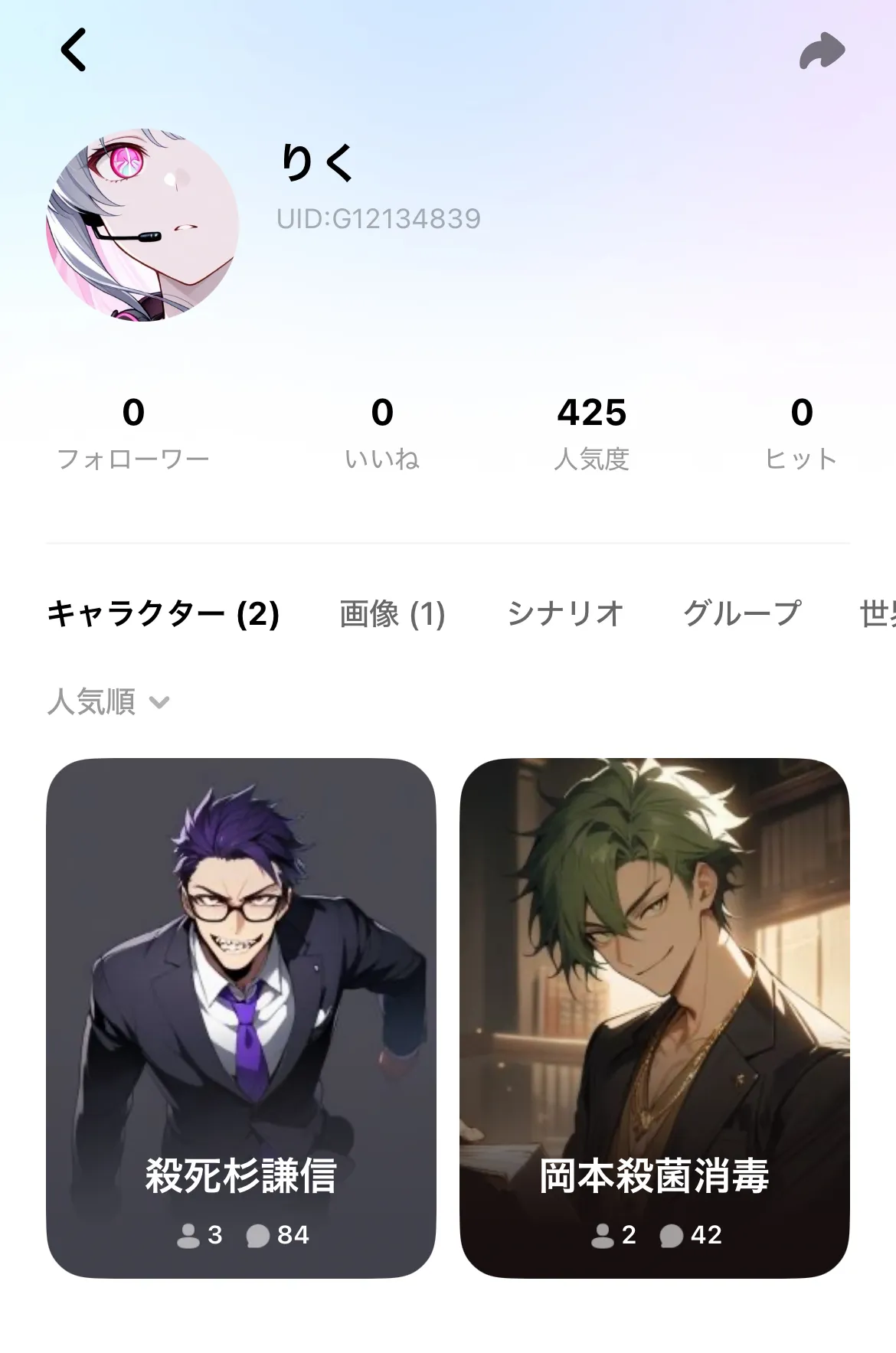Go back using the top arrow

(74, 51)
